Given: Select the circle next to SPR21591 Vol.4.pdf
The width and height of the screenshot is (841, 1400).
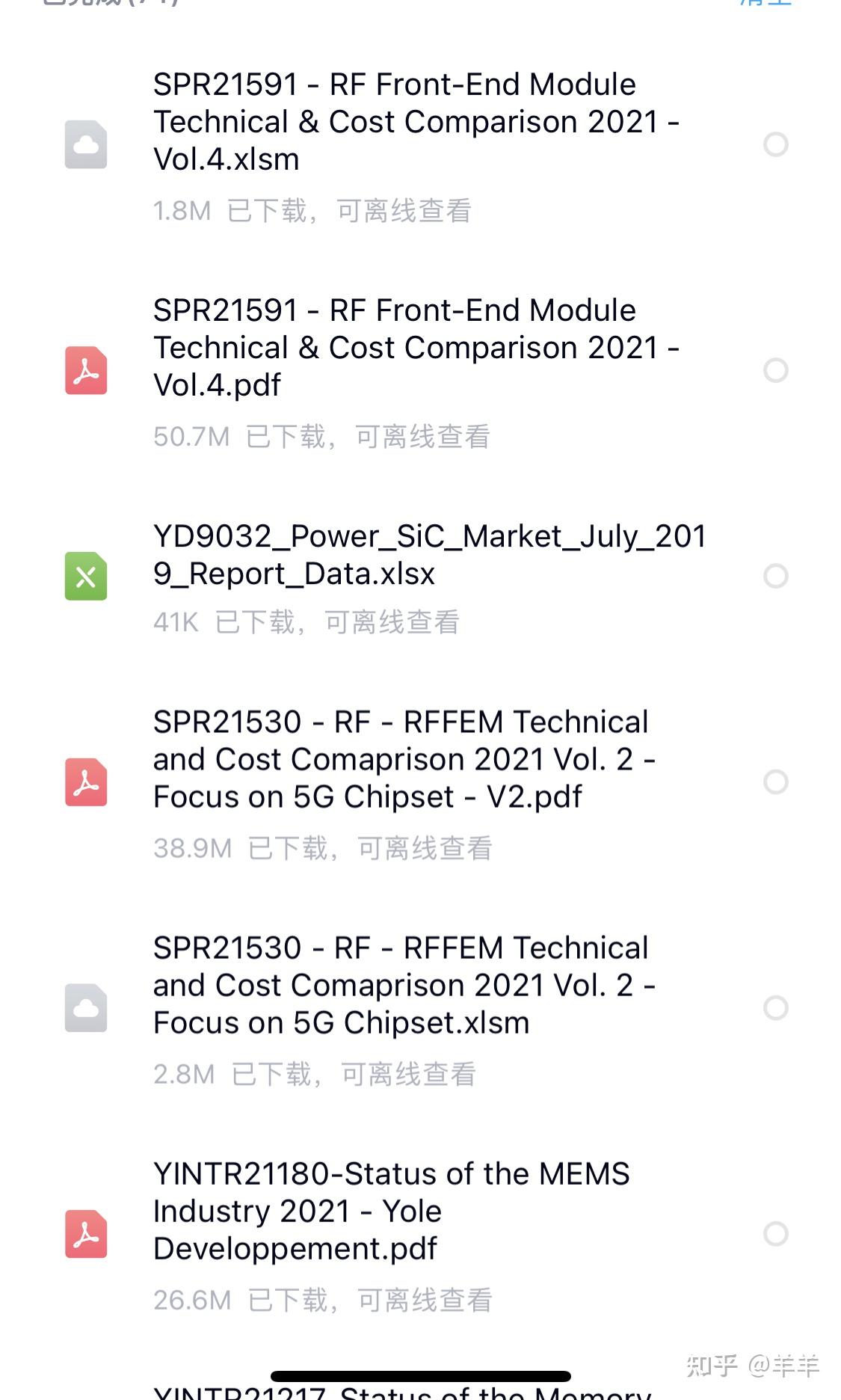Looking at the screenshot, I should [777, 370].
